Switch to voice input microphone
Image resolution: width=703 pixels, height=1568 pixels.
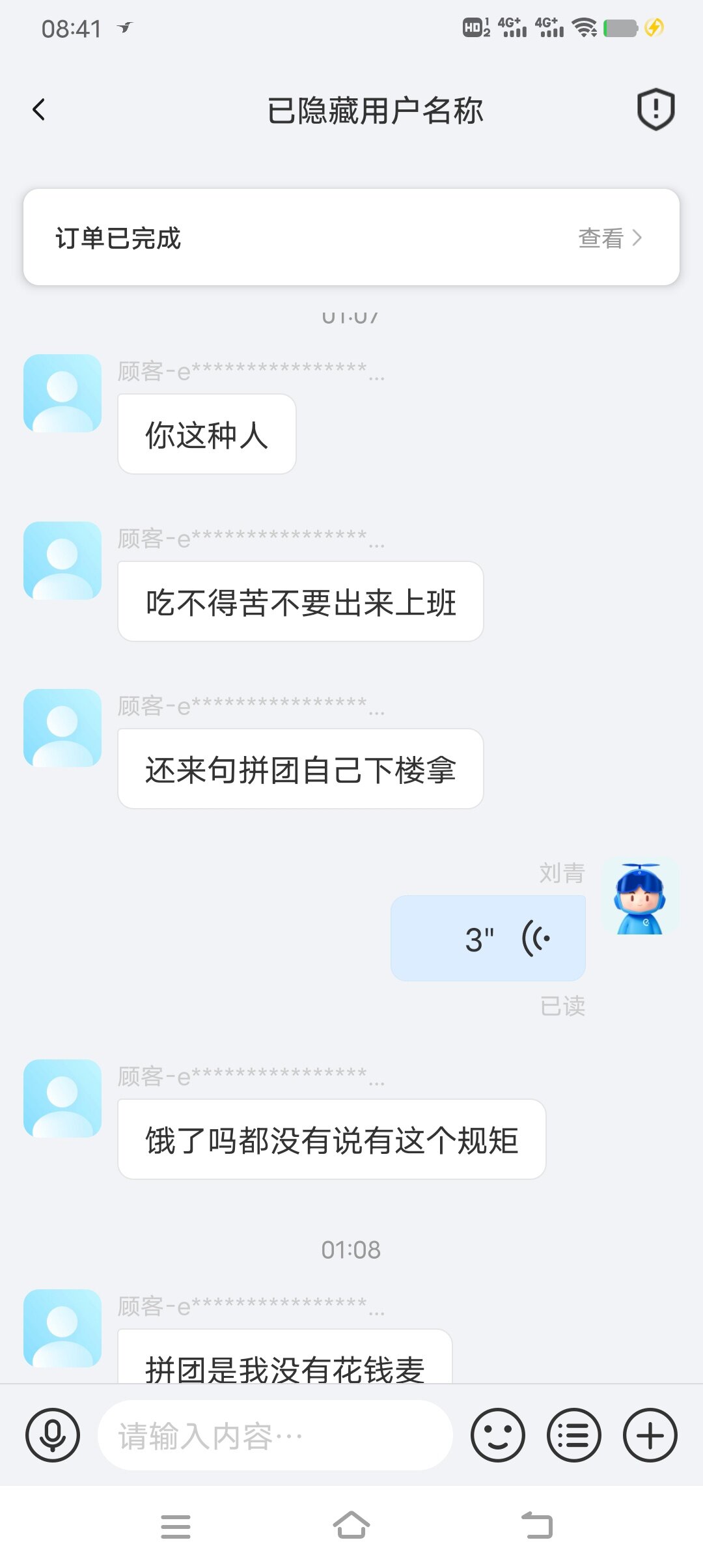(53, 1435)
